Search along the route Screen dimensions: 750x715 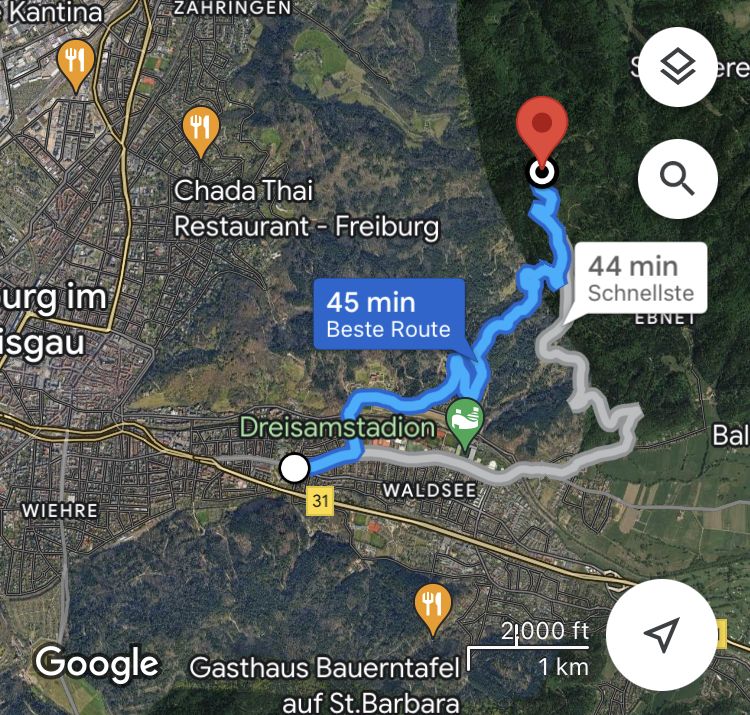pos(677,179)
